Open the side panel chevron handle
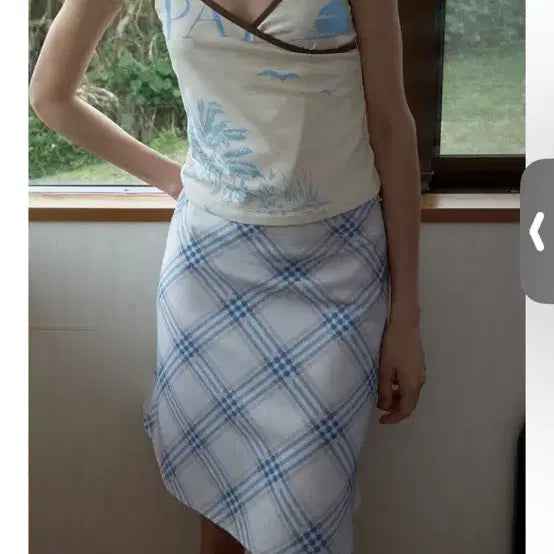Viewport: 554px width, 554px height. click(x=537, y=231)
